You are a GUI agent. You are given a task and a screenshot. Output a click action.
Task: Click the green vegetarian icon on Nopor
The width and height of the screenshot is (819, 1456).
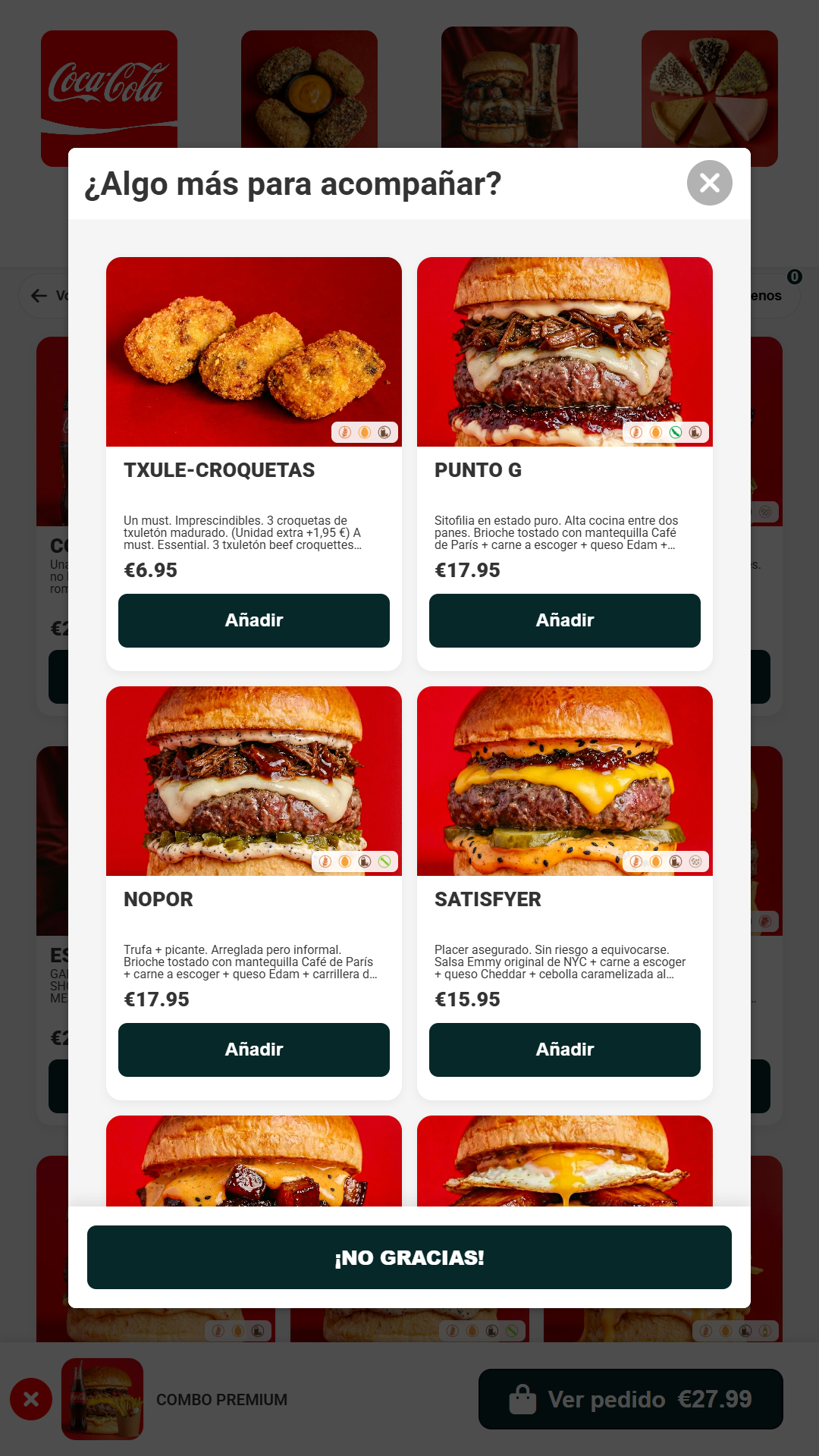[x=385, y=861]
